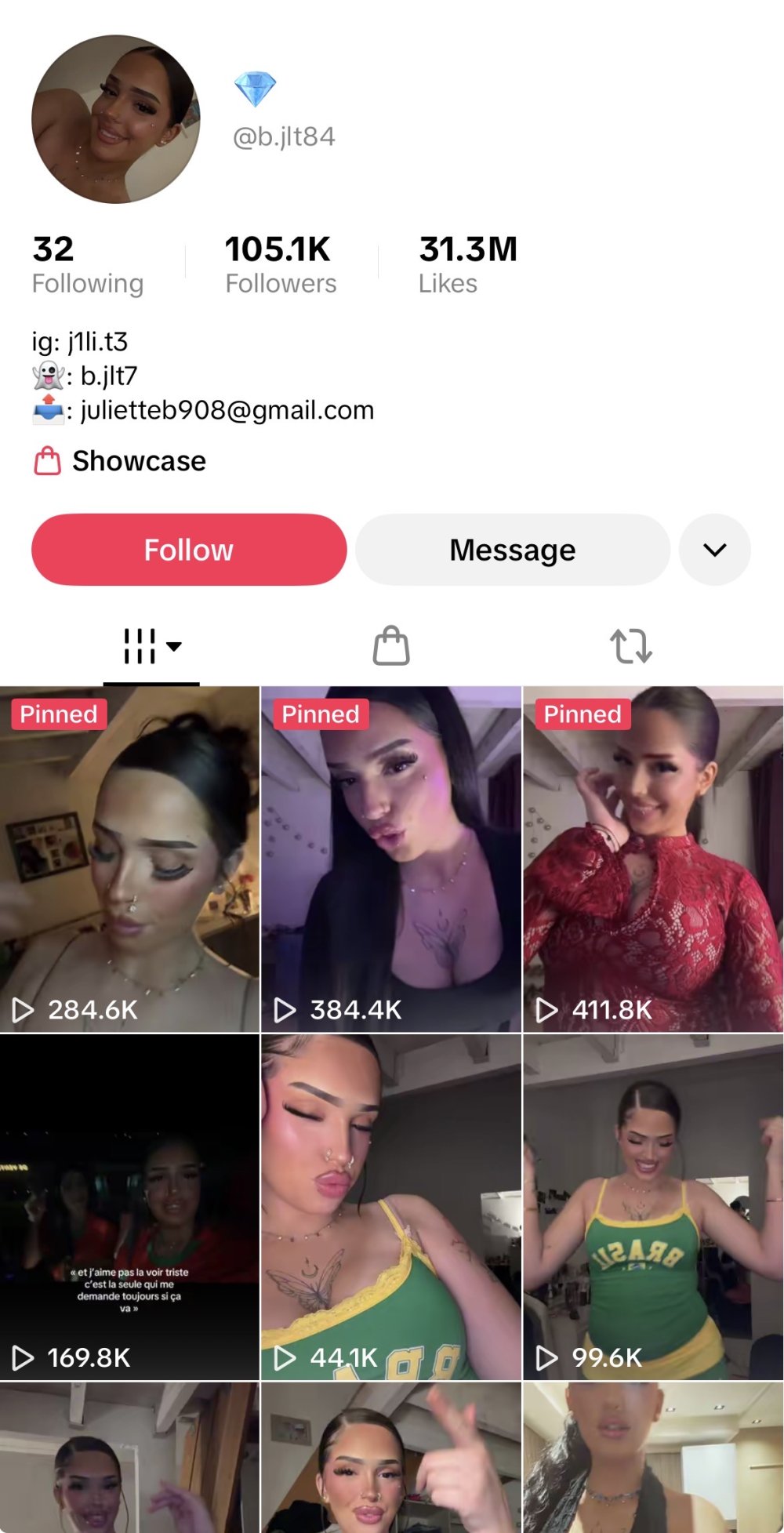Open the 105.1K Followers list
The image size is (784, 1533).
(x=280, y=265)
